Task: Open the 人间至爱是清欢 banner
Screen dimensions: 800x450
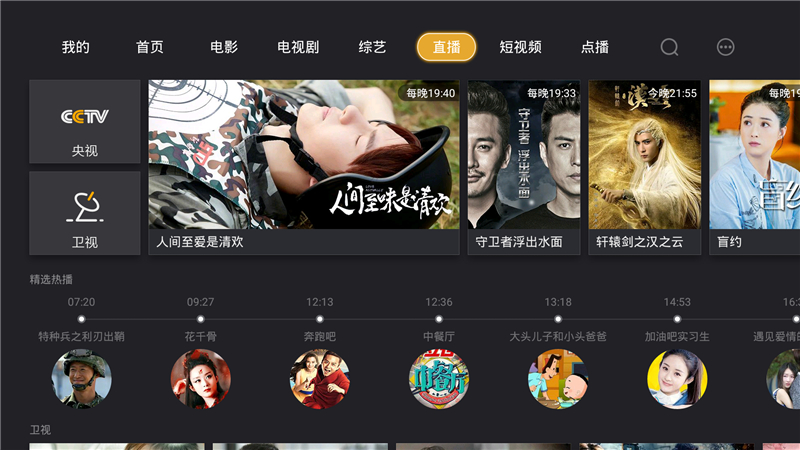Action: (304, 166)
